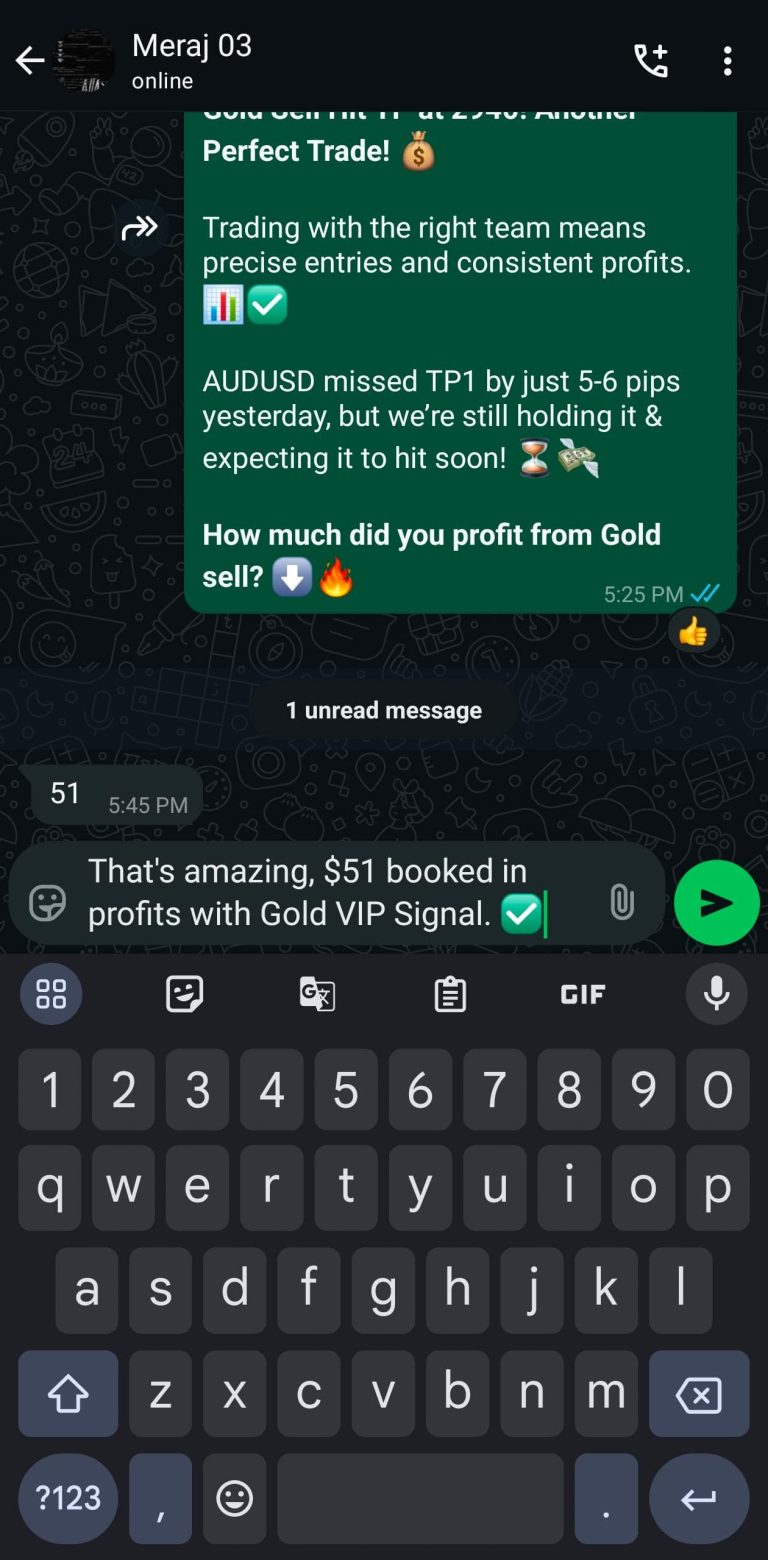Open the keyboard clipboard
This screenshot has width=768, height=1560.
tap(450, 994)
